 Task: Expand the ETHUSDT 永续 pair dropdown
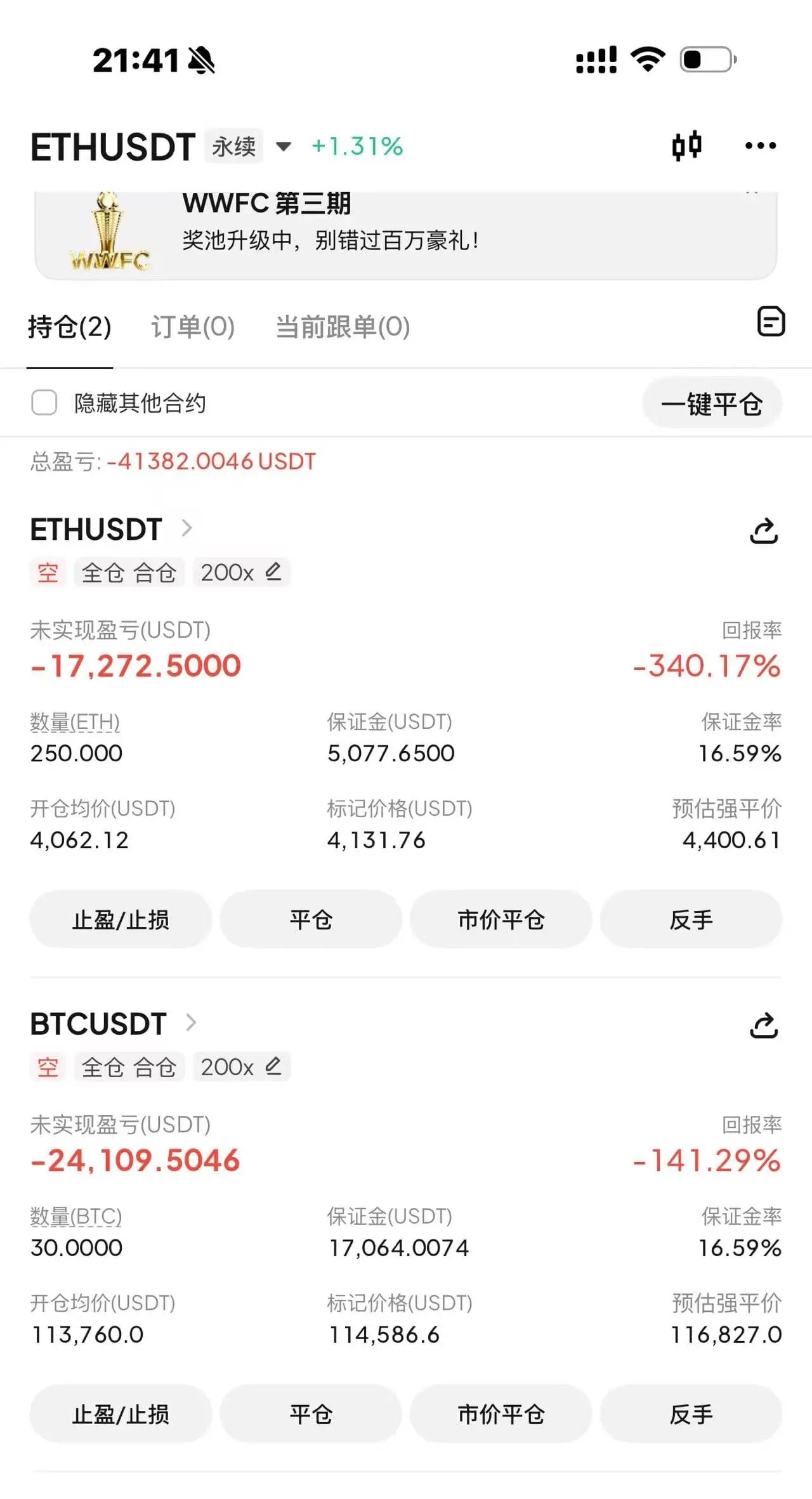click(284, 147)
